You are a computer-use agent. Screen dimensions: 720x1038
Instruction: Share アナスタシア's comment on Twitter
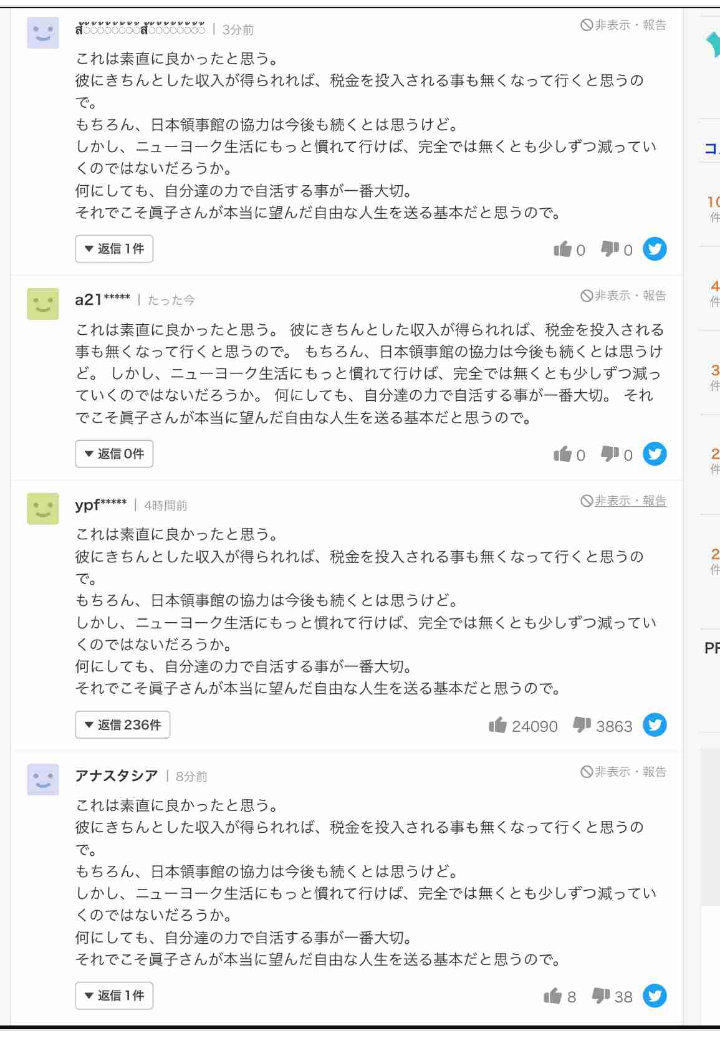point(655,996)
